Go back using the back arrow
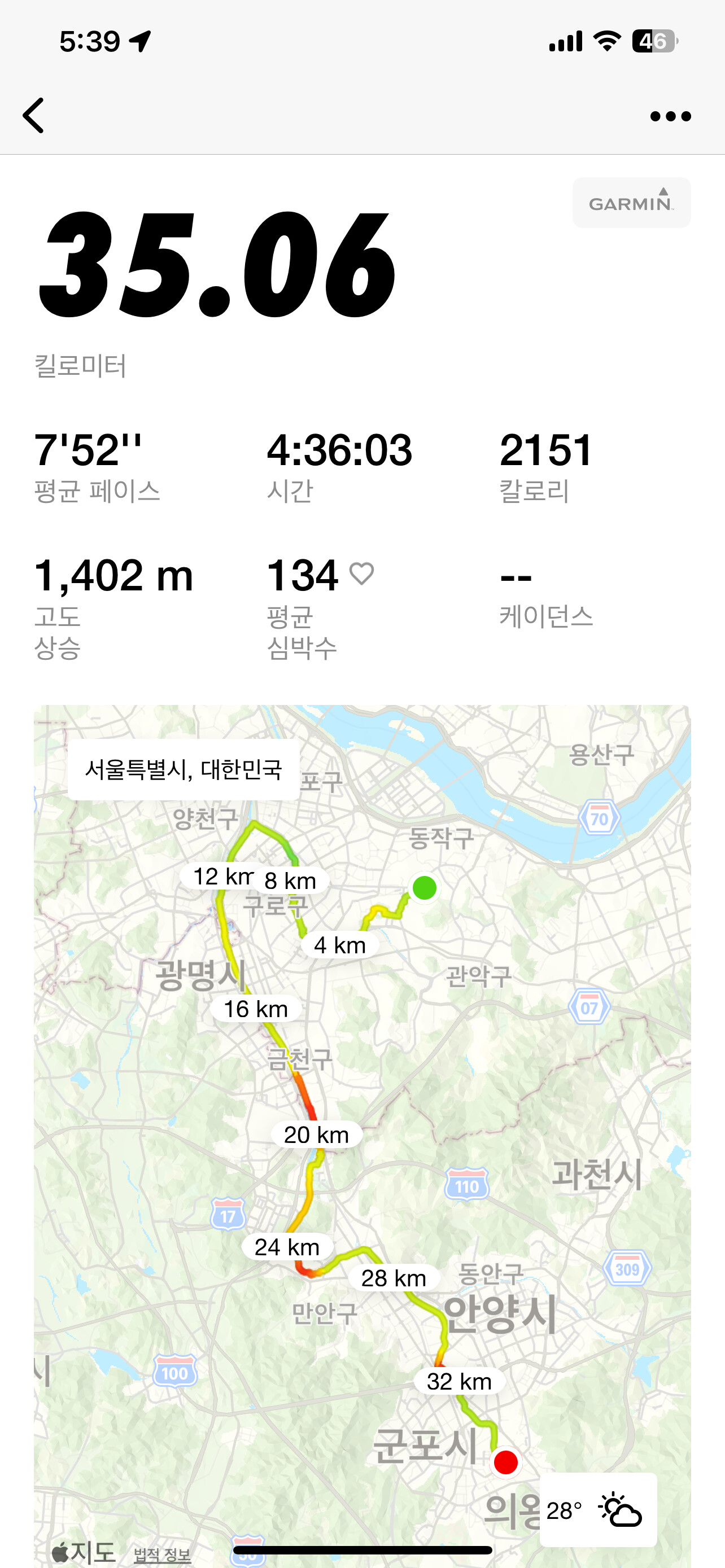 pos(33,115)
